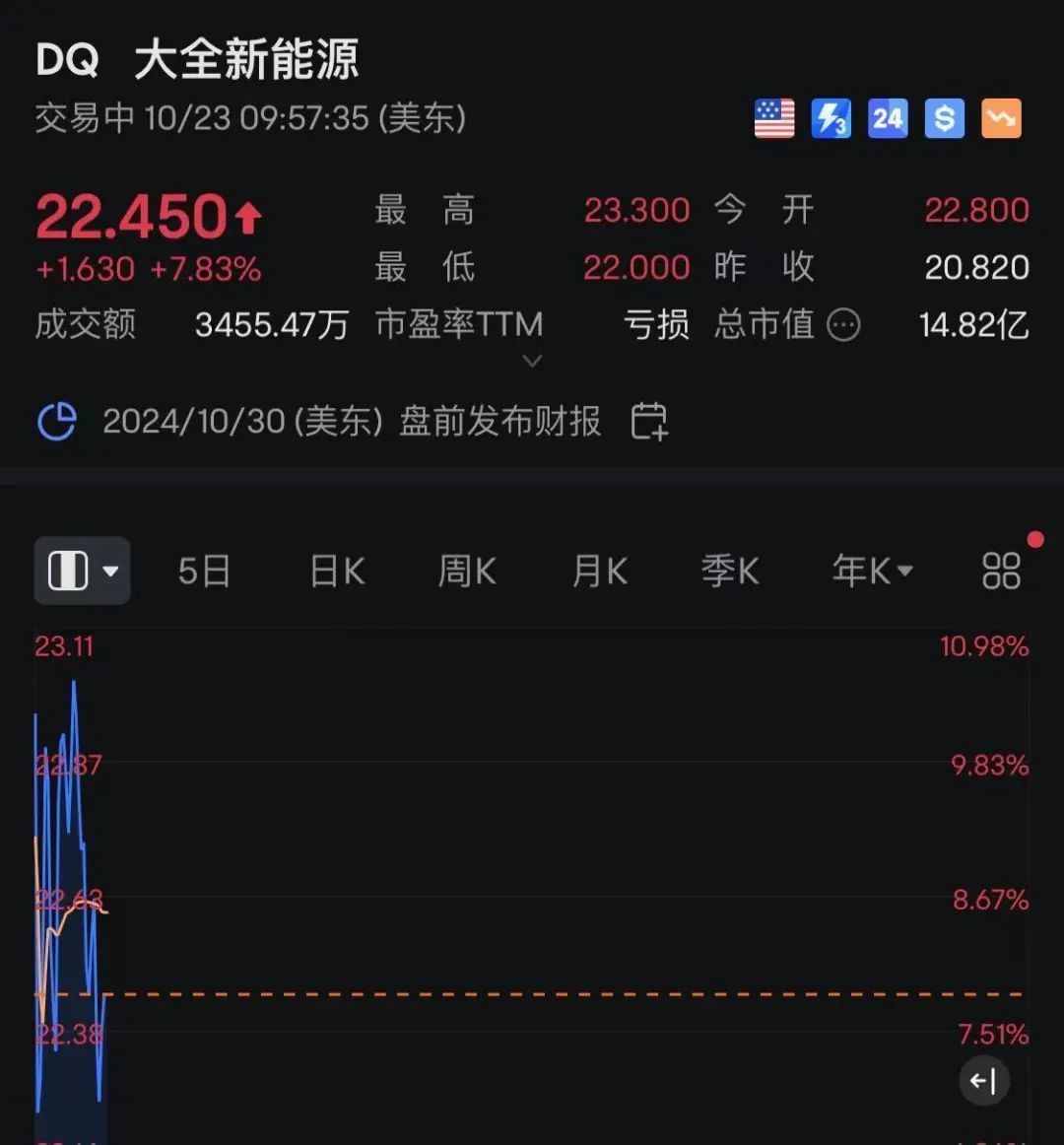Show 总市值 details via ellipsis icon
The image size is (1064, 1145).
[x=843, y=324]
